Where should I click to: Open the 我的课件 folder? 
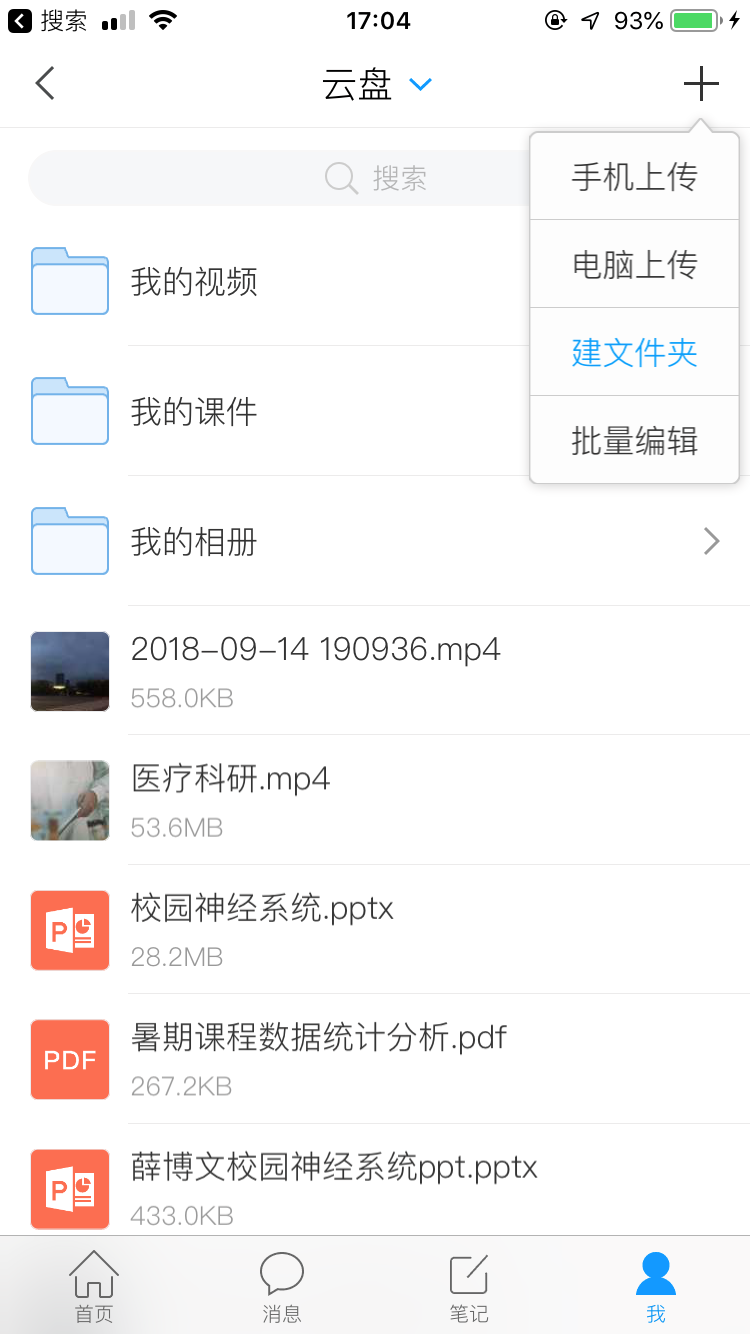[194, 412]
